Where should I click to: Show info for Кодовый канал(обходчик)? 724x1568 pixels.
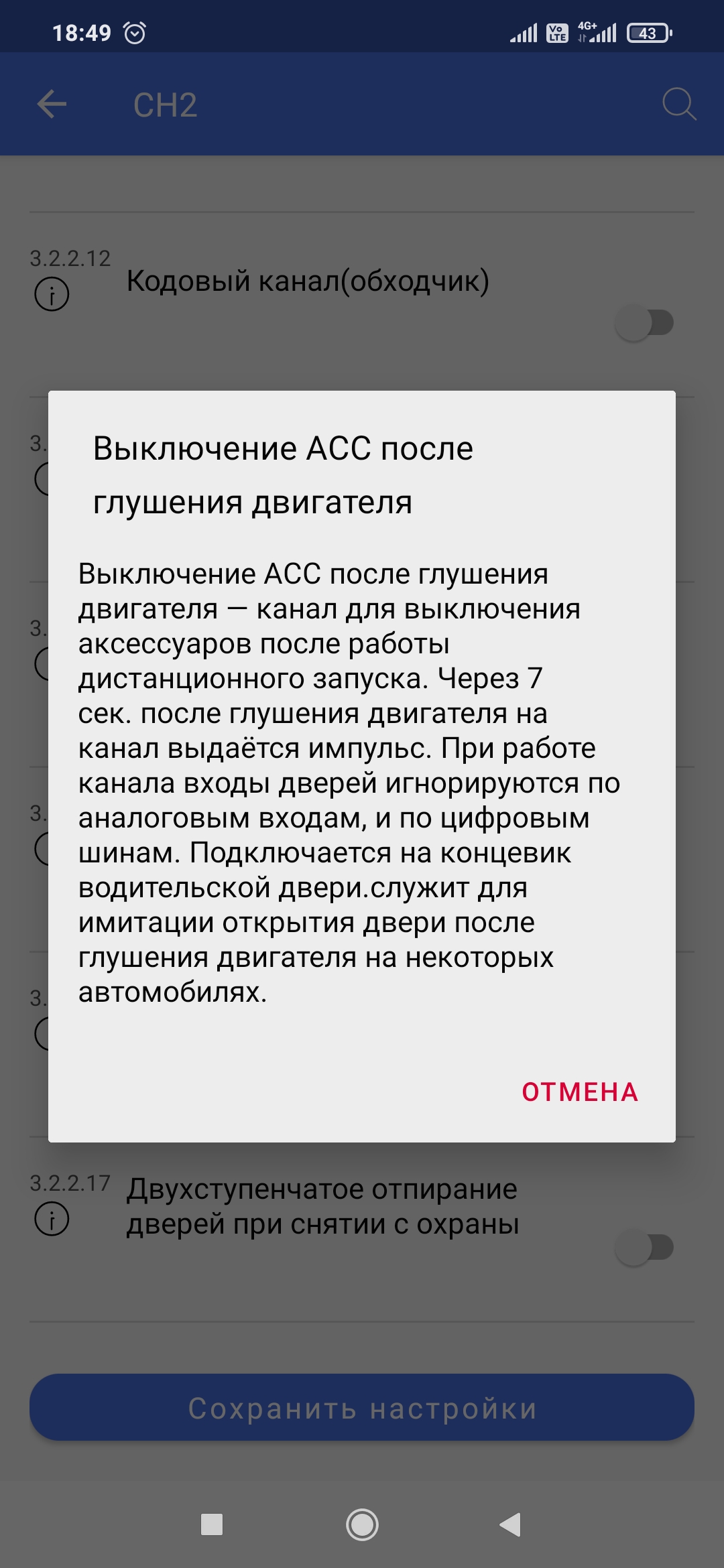(x=52, y=294)
